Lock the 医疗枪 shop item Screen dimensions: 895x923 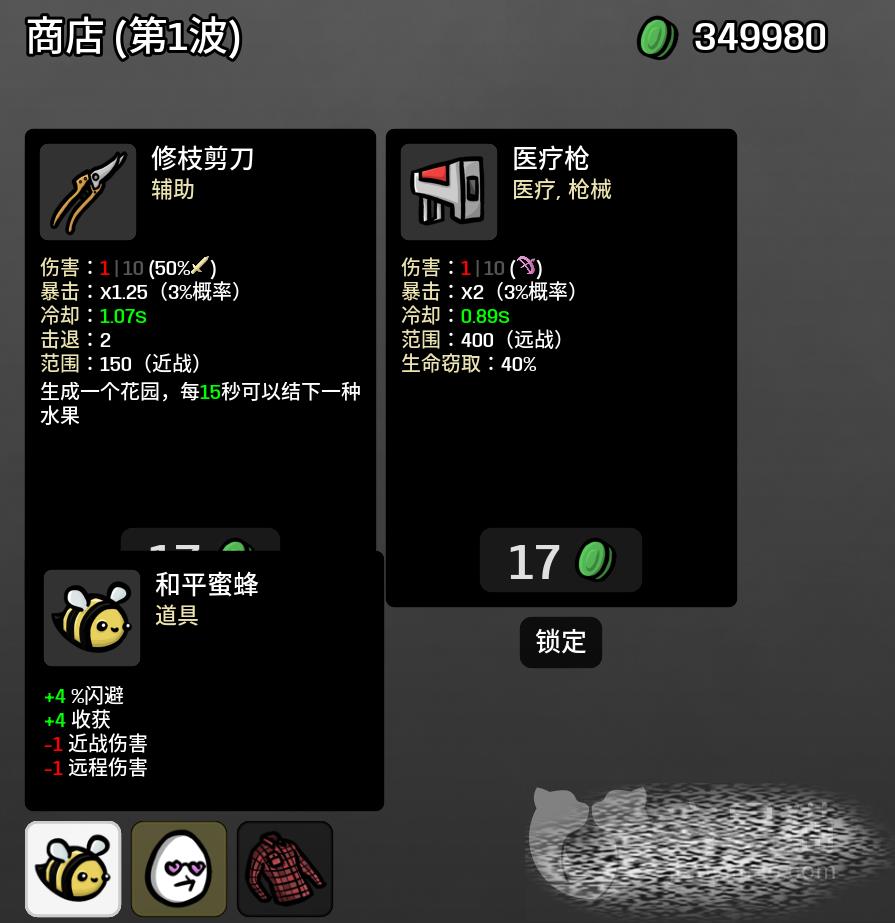(560, 642)
